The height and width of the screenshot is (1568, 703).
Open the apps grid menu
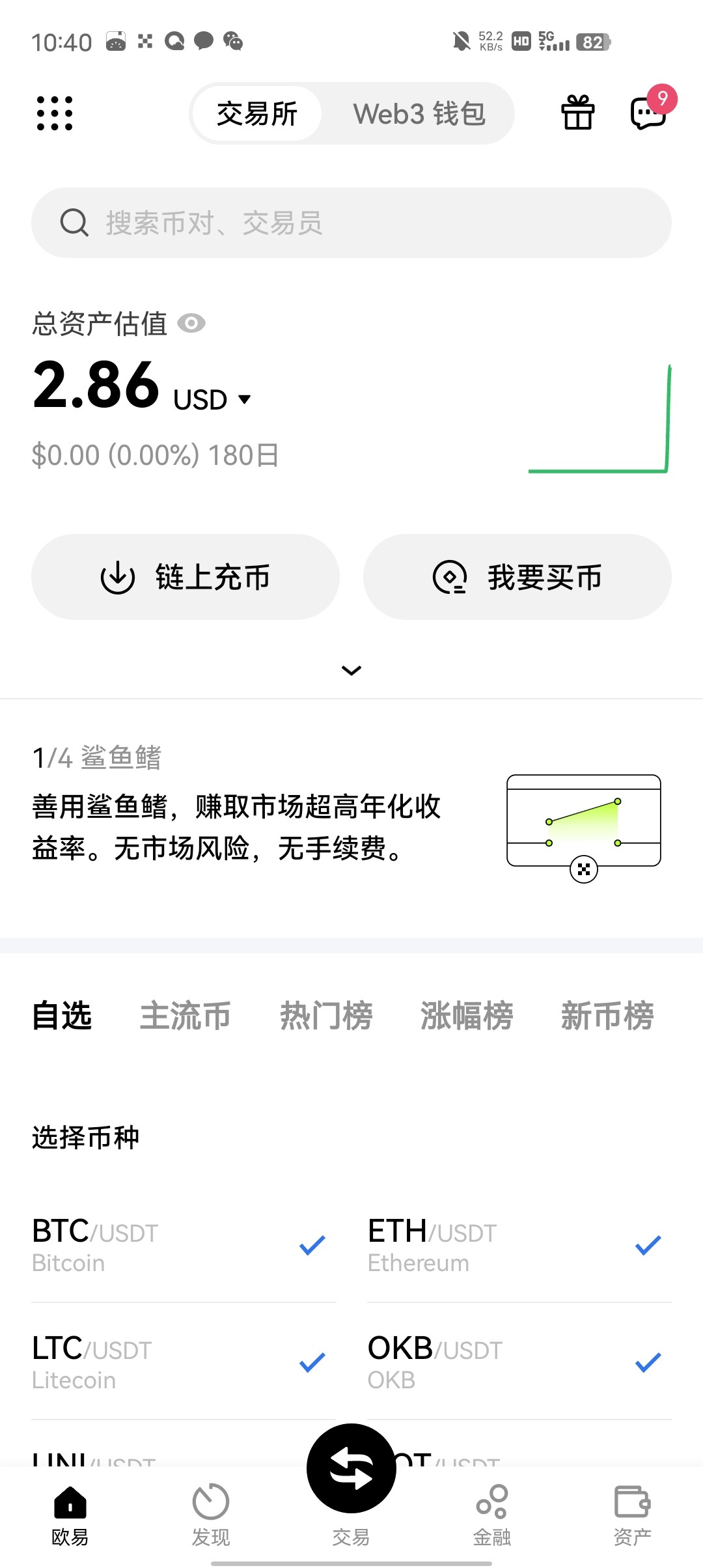click(x=54, y=113)
